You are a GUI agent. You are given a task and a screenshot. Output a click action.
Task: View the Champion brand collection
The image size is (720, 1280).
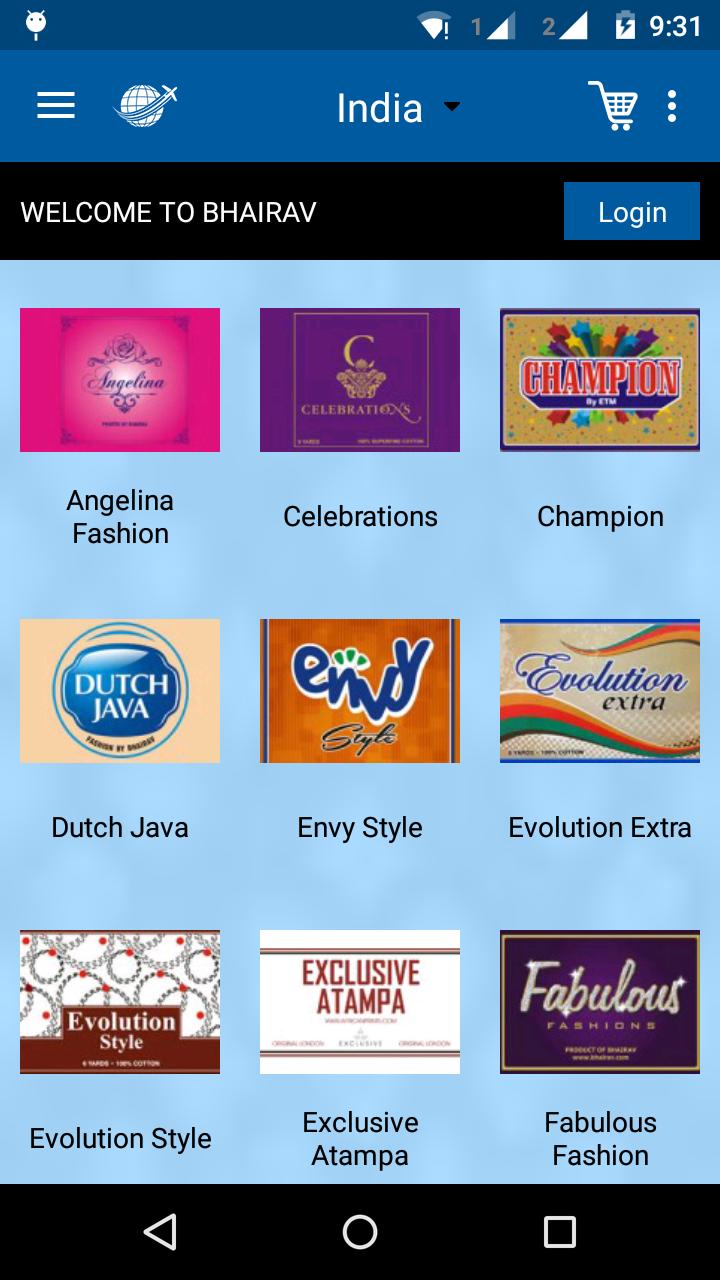(x=600, y=381)
